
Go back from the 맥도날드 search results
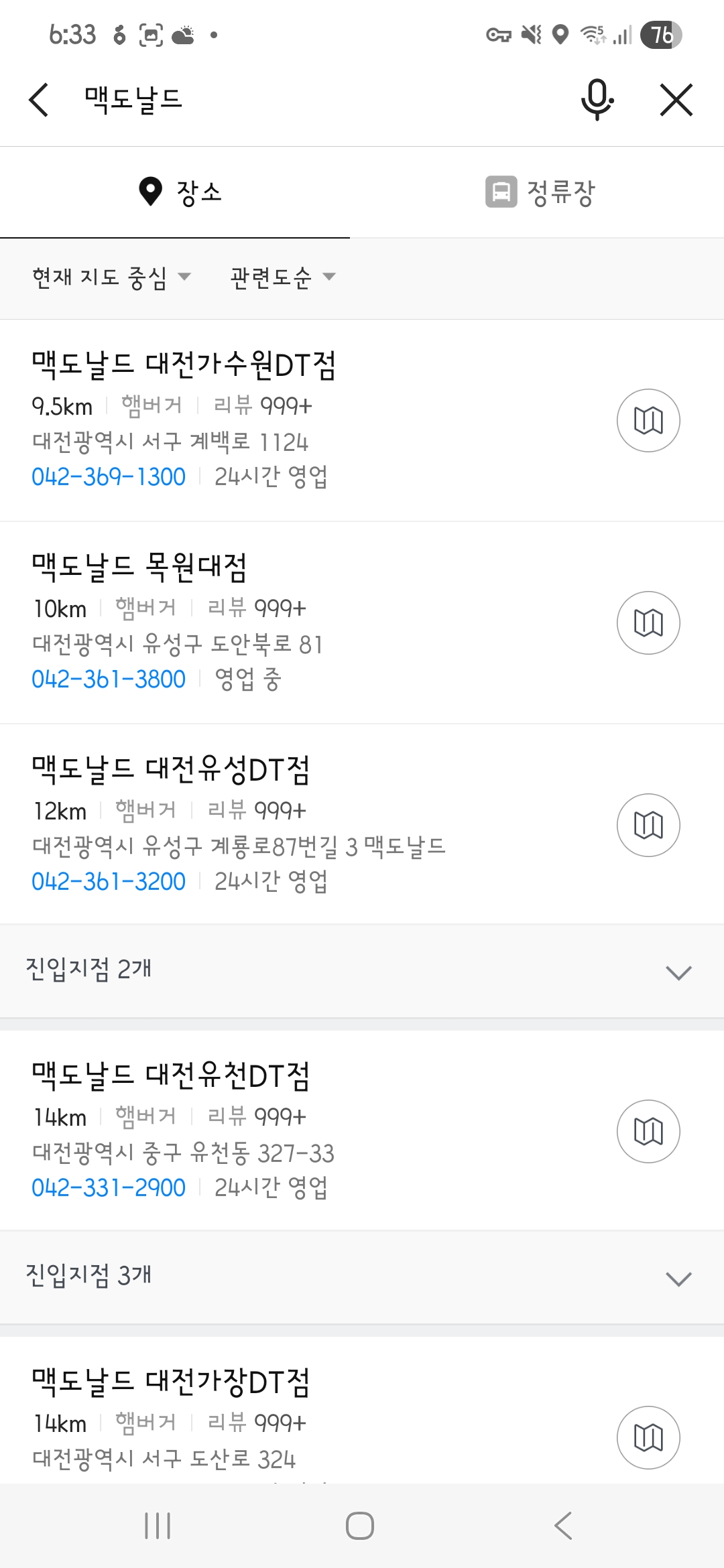tap(39, 100)
